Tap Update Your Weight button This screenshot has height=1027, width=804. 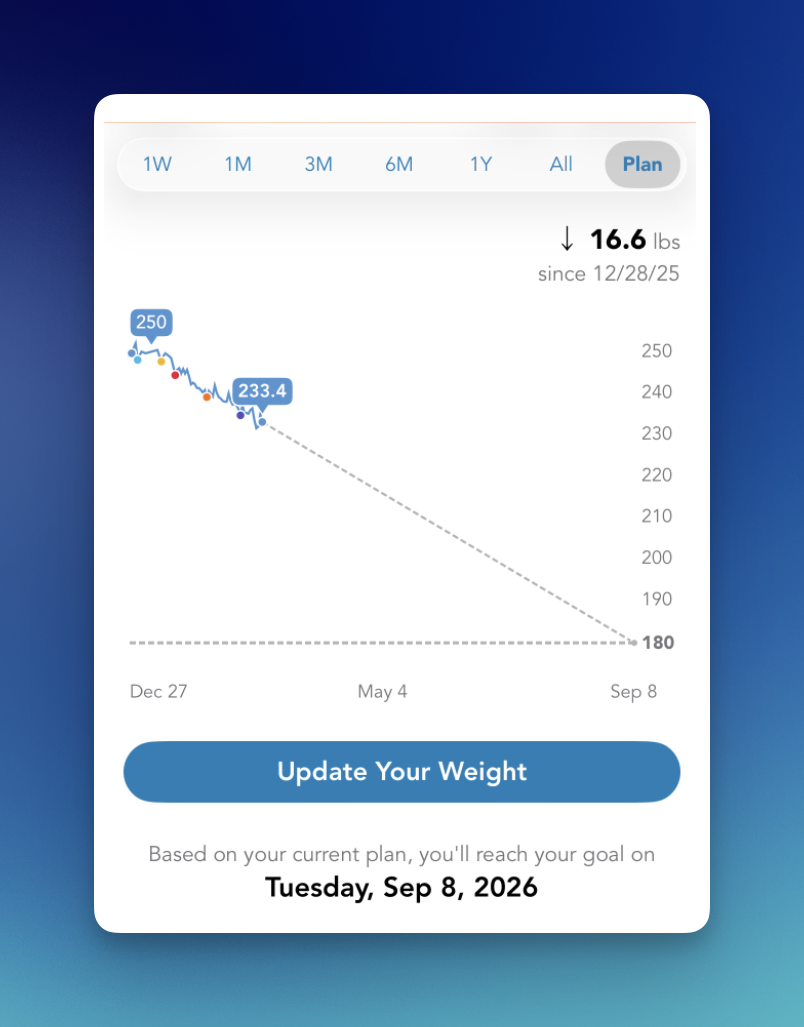point(402,771)
